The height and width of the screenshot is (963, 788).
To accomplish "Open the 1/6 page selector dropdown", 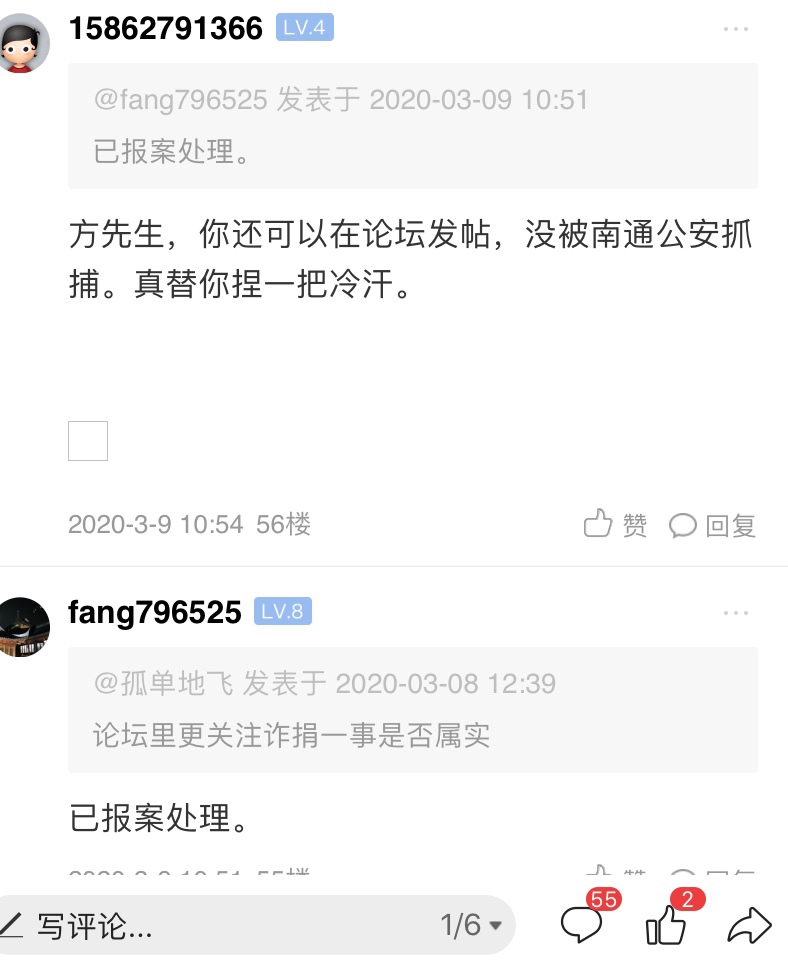I will click(x=471, y=925).
